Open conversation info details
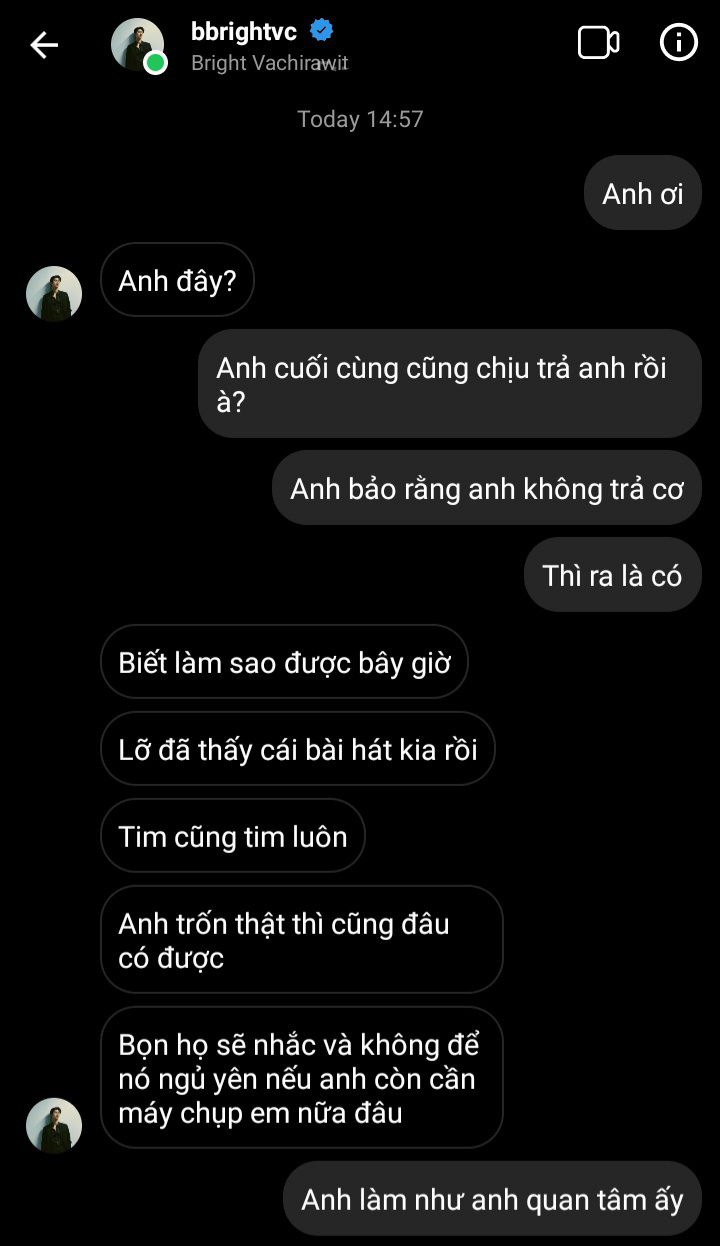 (x=679, y=43)
